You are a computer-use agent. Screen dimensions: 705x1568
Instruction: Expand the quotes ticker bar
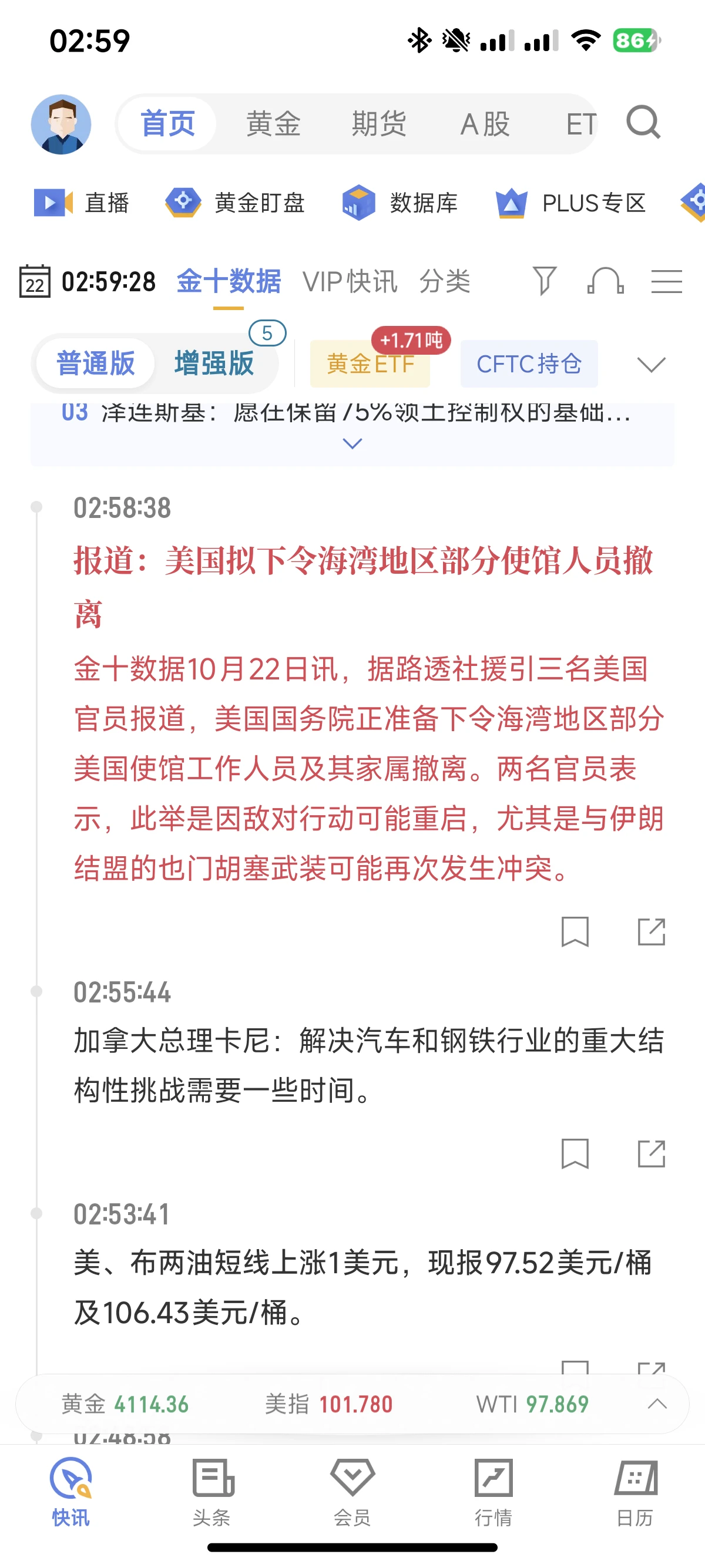pyautogui.click(x=657, y=1404)
